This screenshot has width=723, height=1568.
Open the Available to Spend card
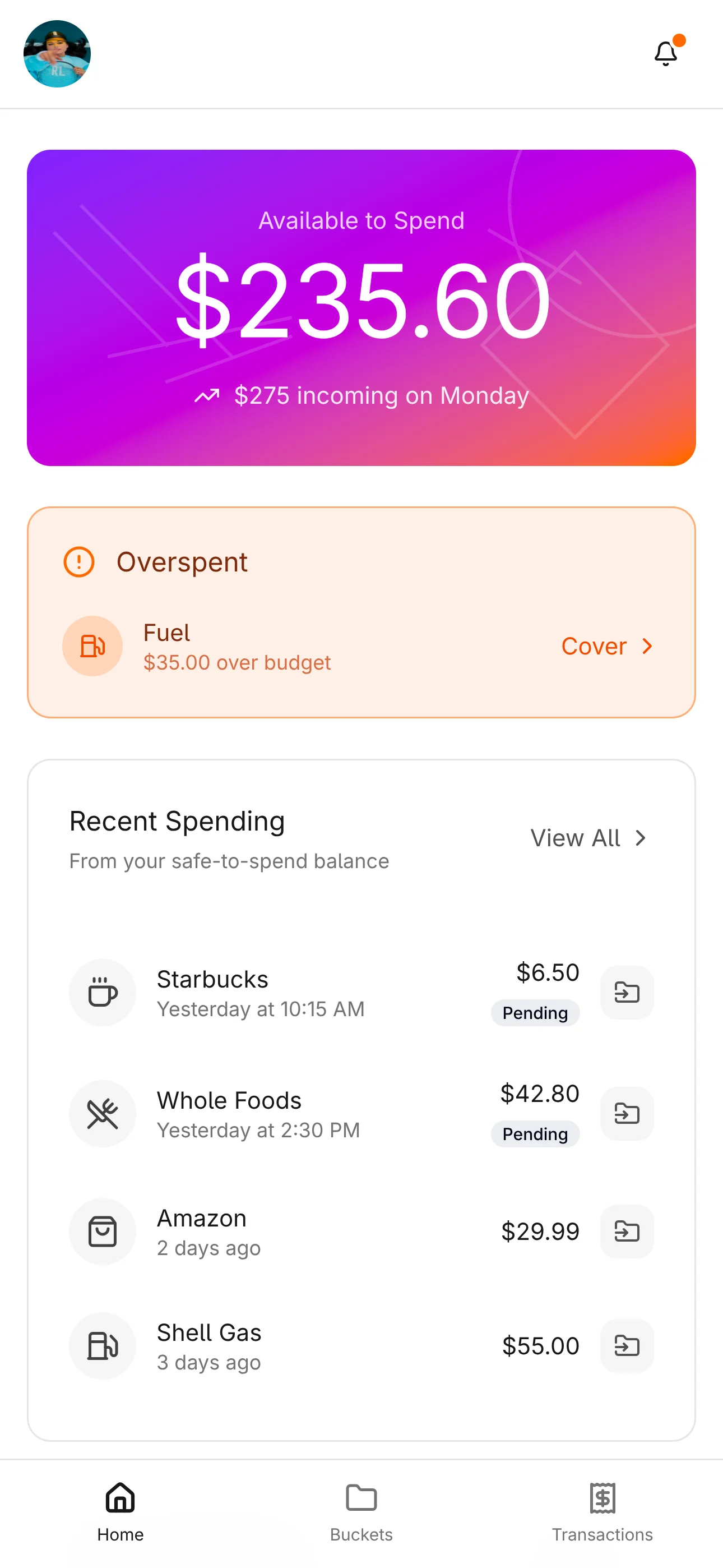tap(361, 308)
